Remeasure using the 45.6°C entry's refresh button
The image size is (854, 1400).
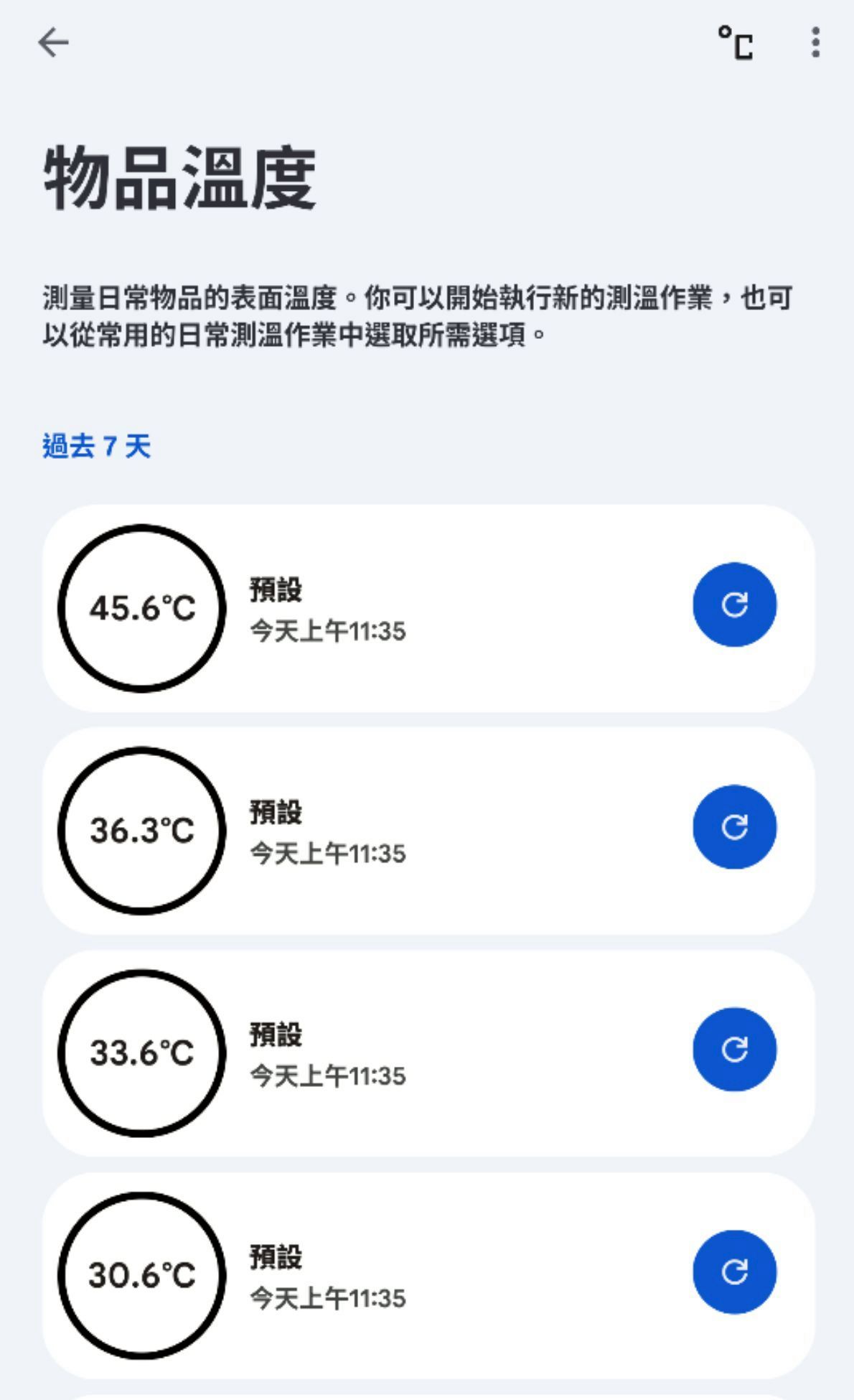pos(734,605)
